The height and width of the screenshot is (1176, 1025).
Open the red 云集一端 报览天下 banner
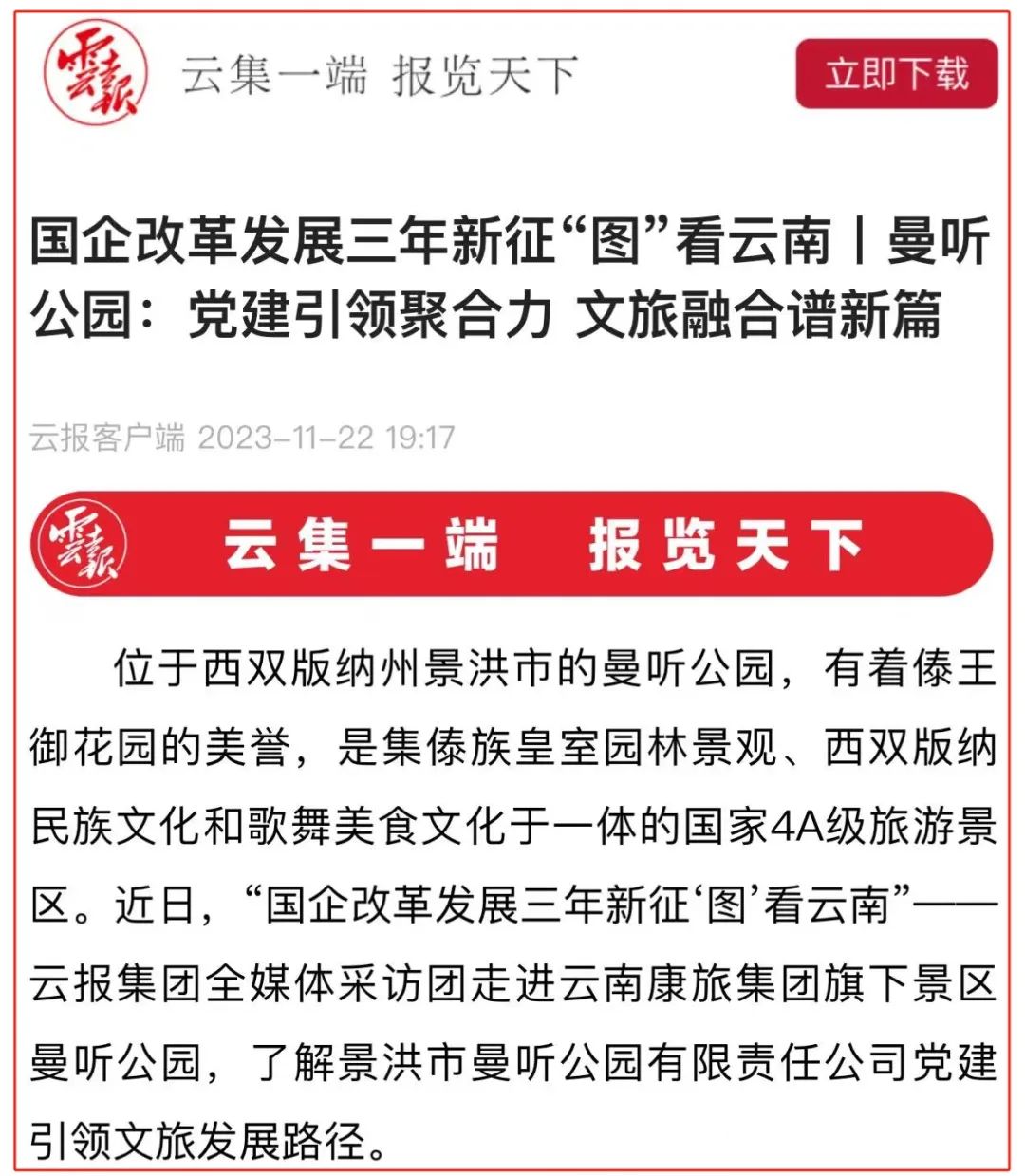click(x=512, y=545)
